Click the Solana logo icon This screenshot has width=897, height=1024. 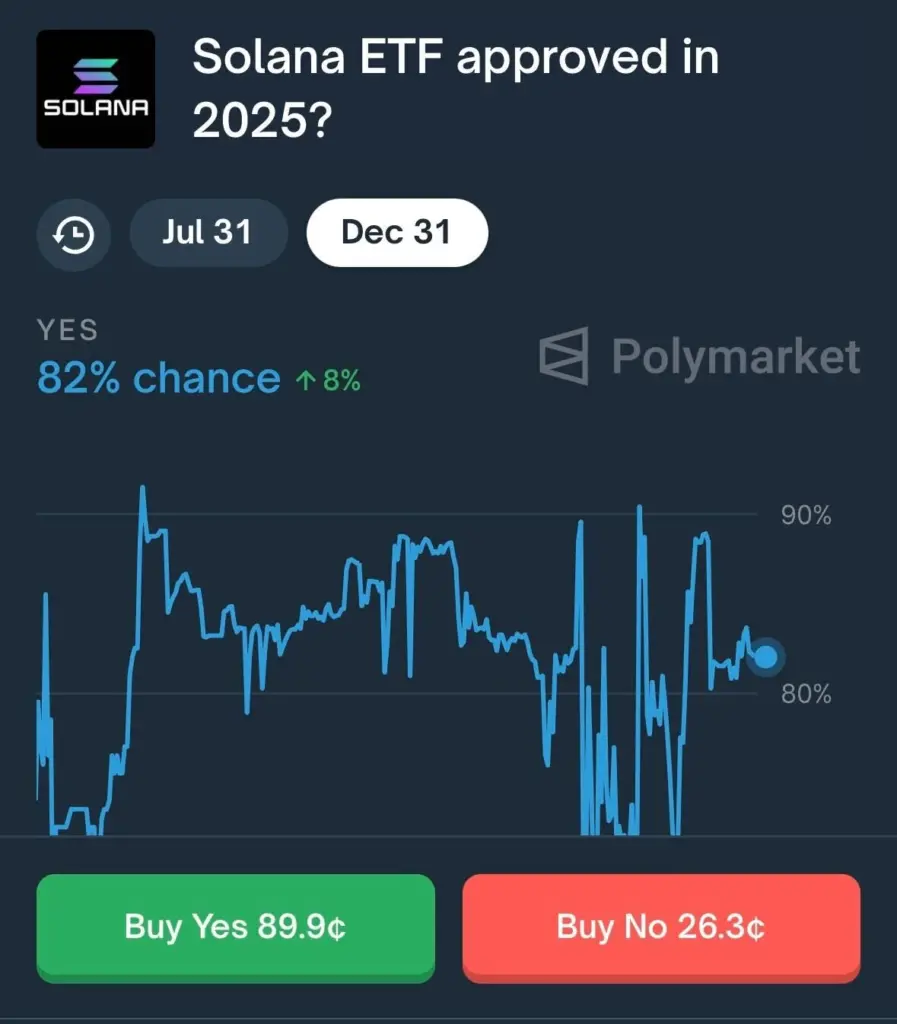[95, 89]
